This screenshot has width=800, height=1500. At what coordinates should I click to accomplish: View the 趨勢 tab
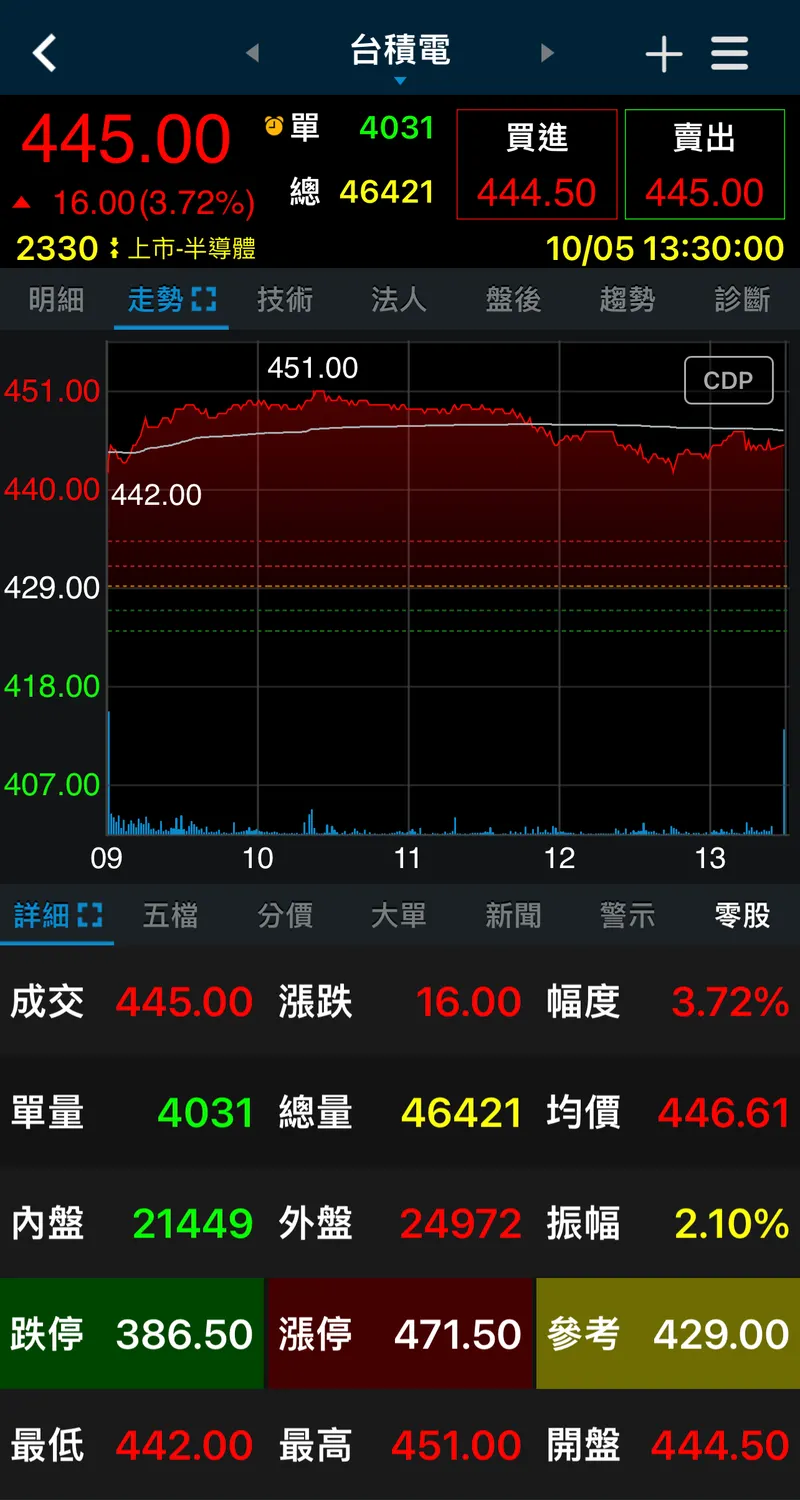pos(627,299)
